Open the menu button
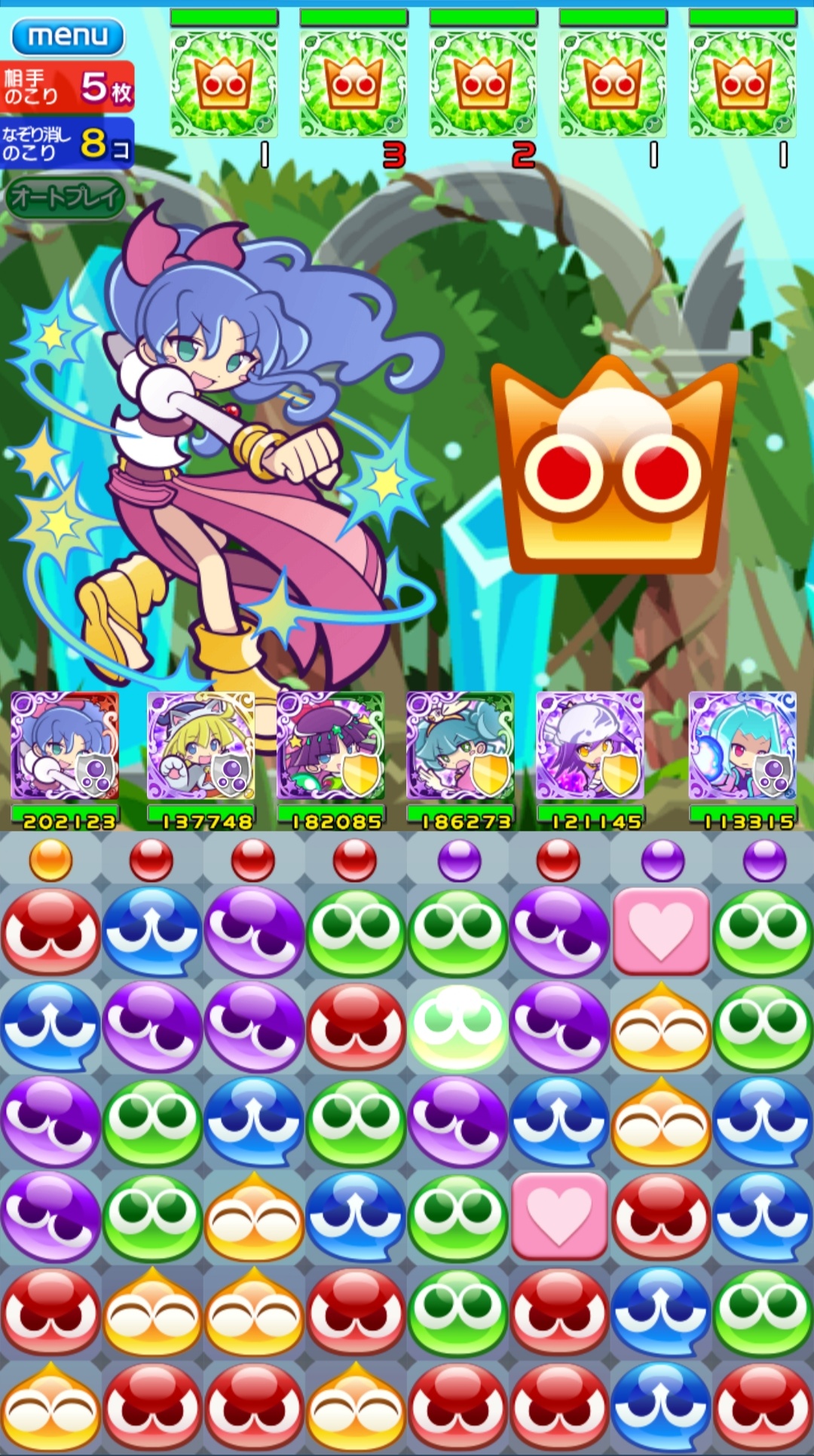 click(x=67, y=36)
